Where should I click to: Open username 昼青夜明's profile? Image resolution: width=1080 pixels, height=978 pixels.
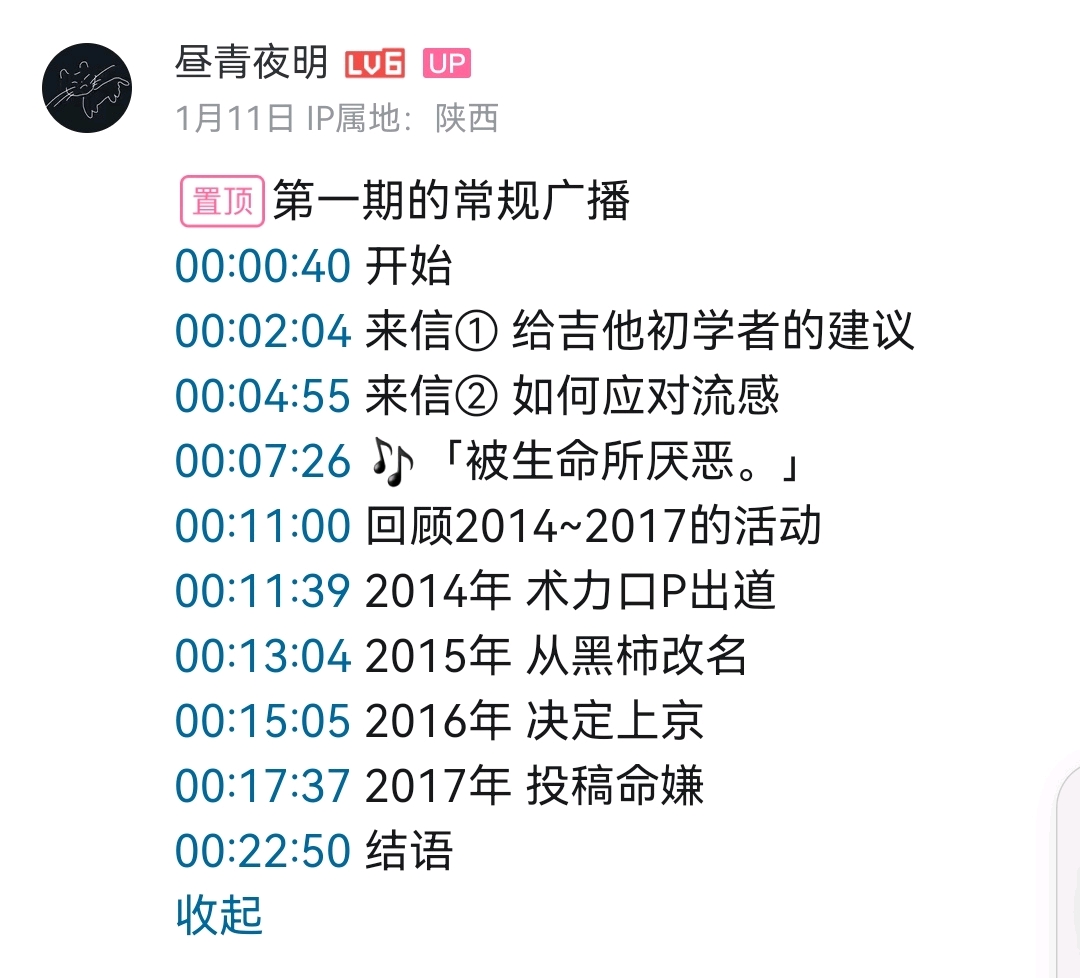251,63
